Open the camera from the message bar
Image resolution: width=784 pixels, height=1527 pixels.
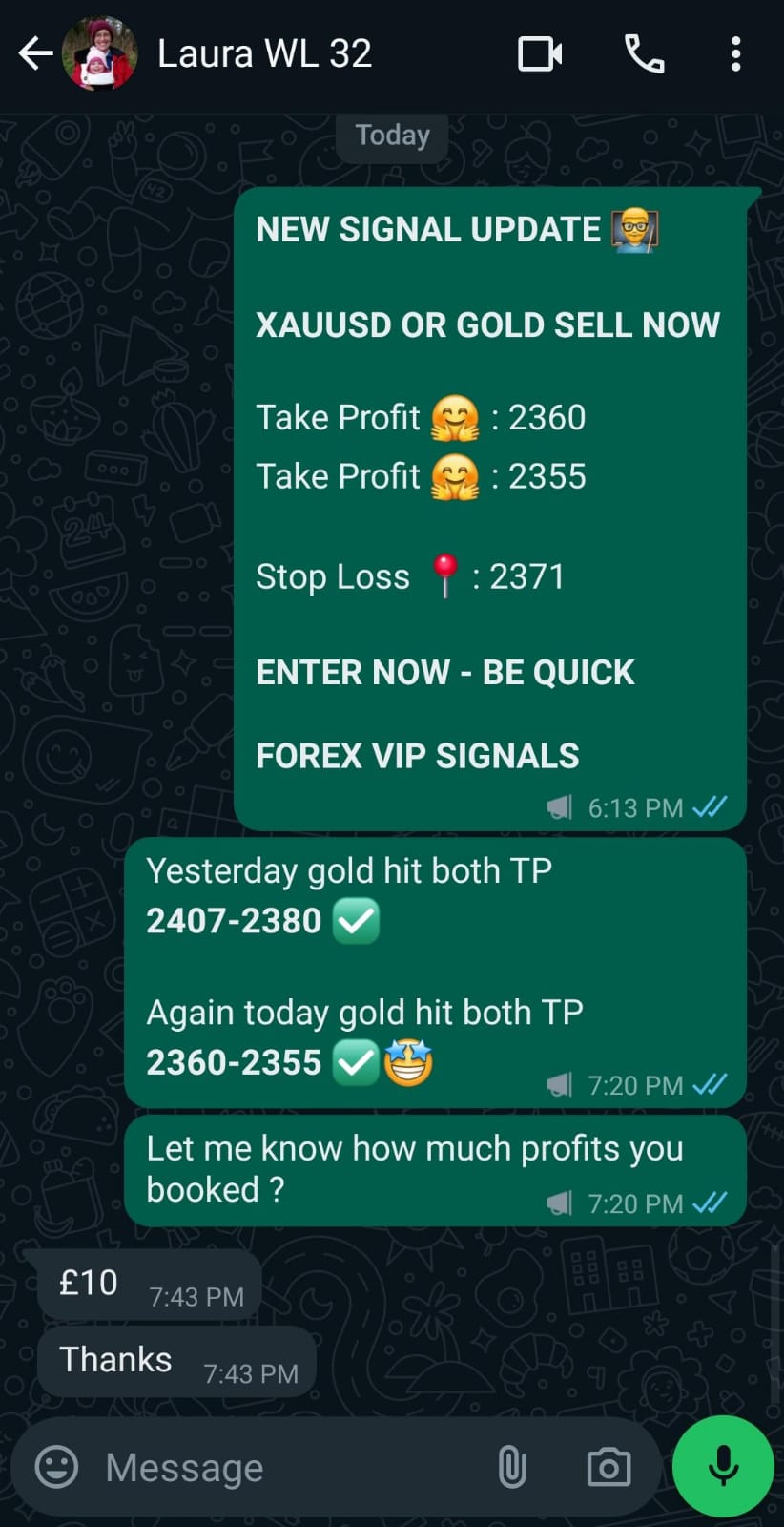pos(608,1467)
